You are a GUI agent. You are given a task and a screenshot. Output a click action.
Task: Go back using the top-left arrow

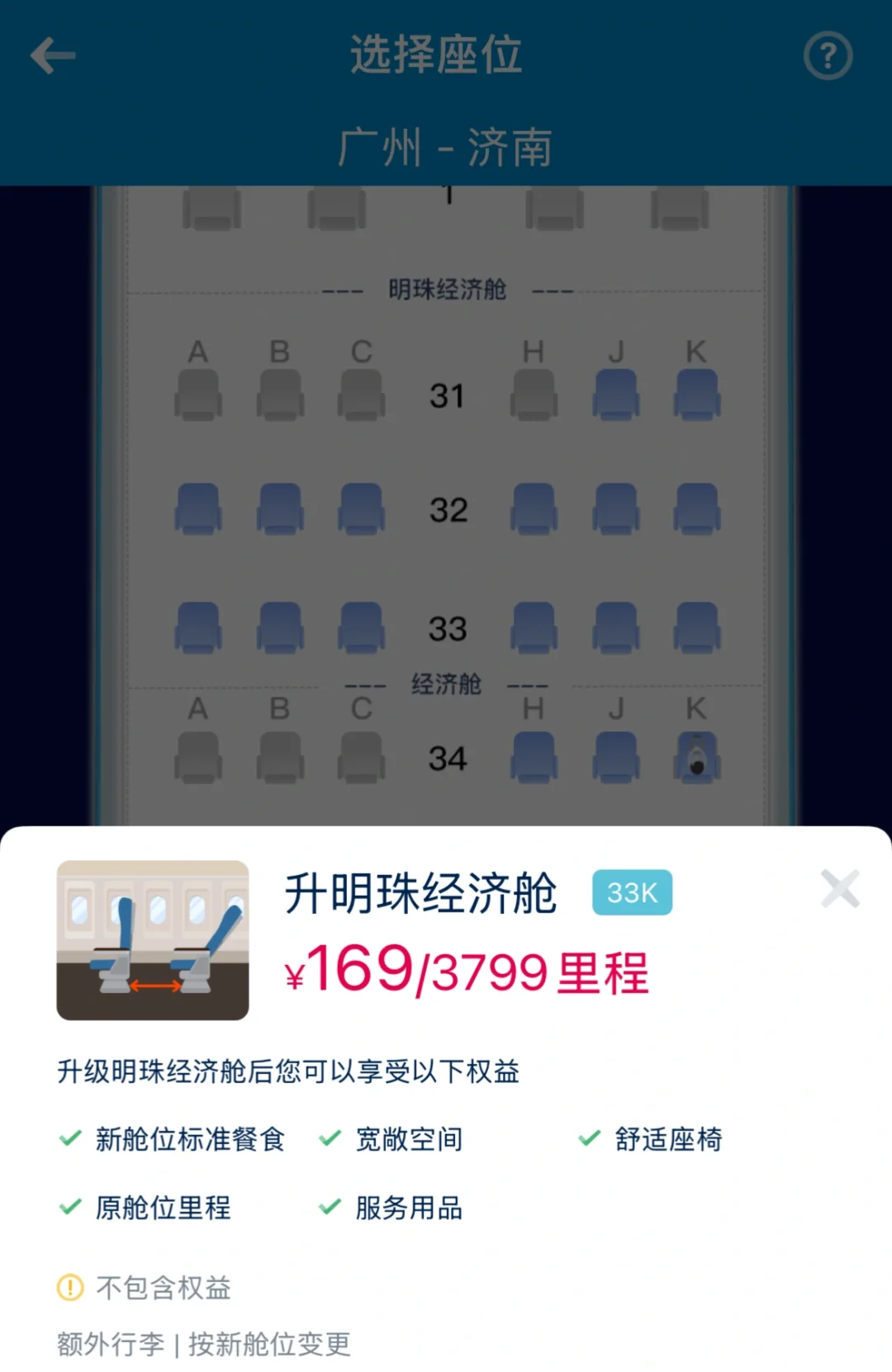click(x=53, y=56)
